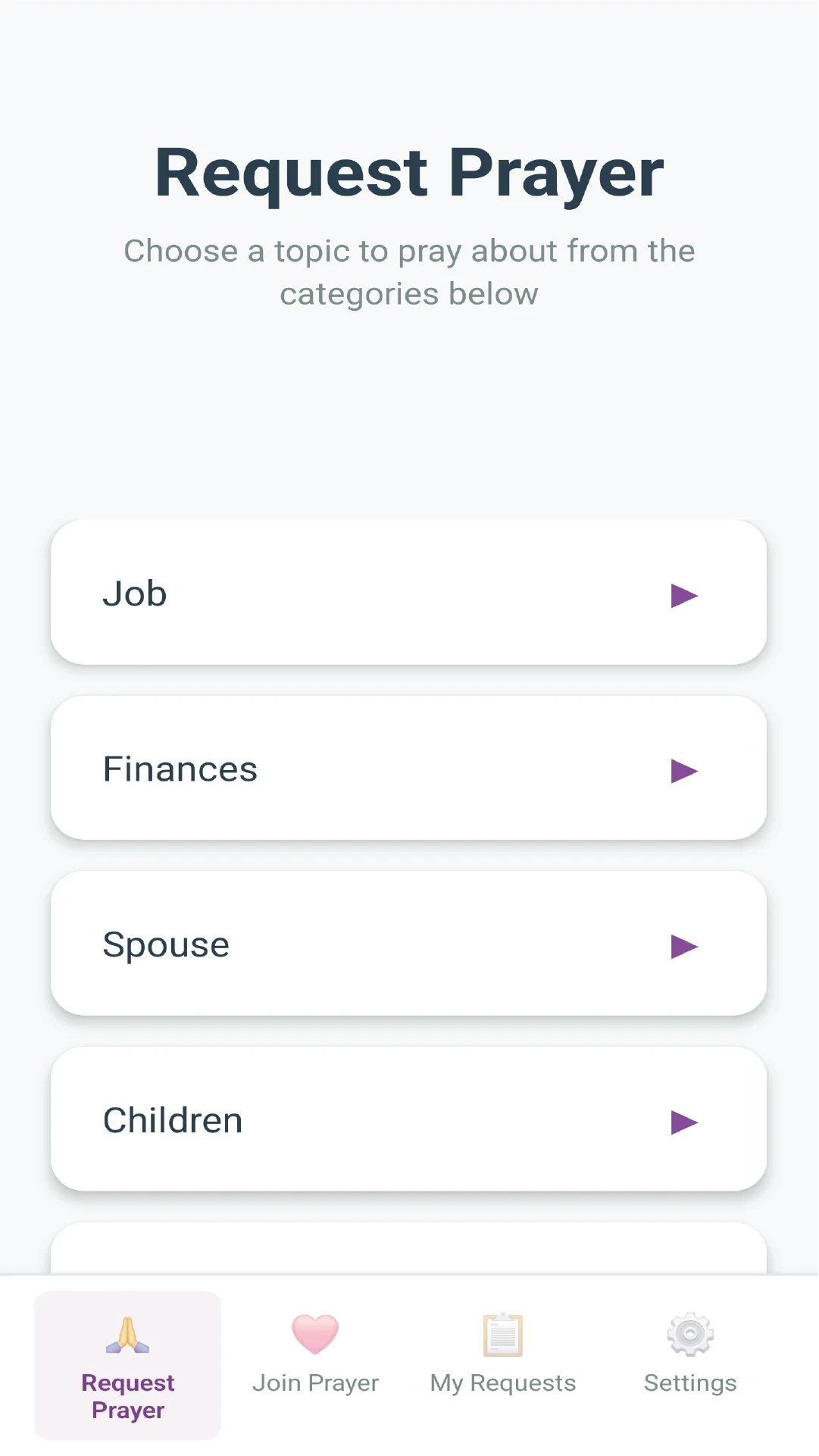The width and height of the screenshot is (819, 1456).
Task: Open the Children prayer topic
Action: point(408,1119)
